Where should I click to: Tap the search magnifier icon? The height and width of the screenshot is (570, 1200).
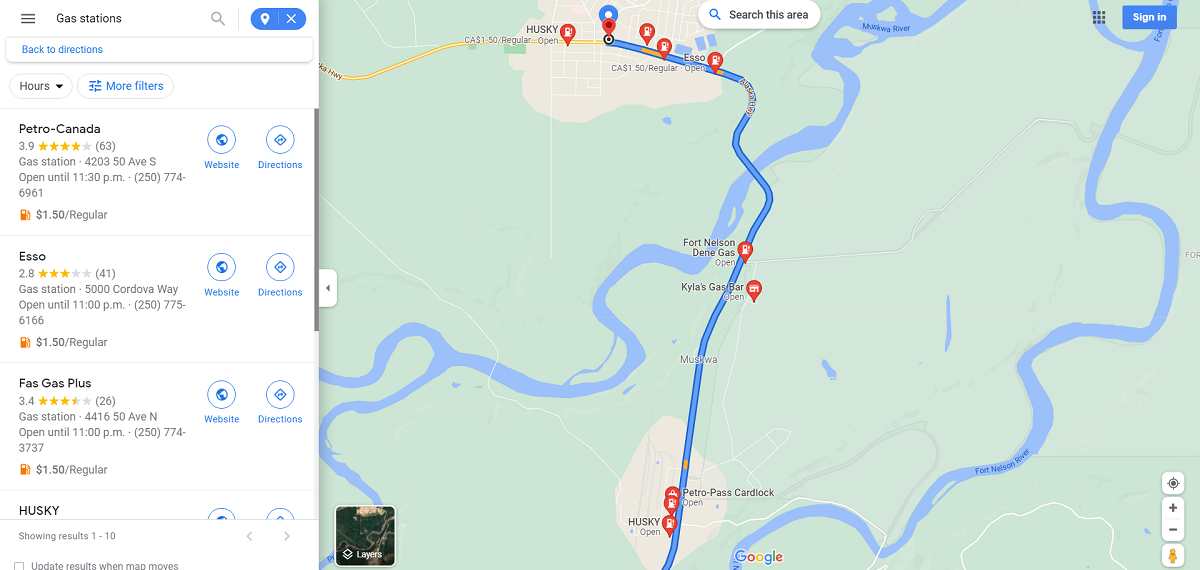218,18
